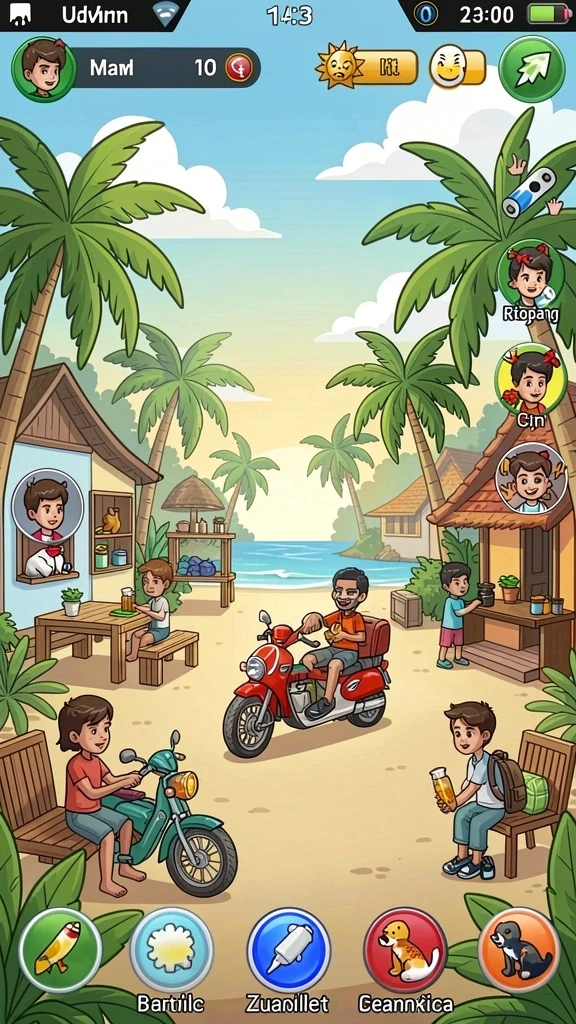Image resolution: width=576 pixels, height=1024 pixels.
Task: Select the blue Zuanillet button
Action: point(289,950)
